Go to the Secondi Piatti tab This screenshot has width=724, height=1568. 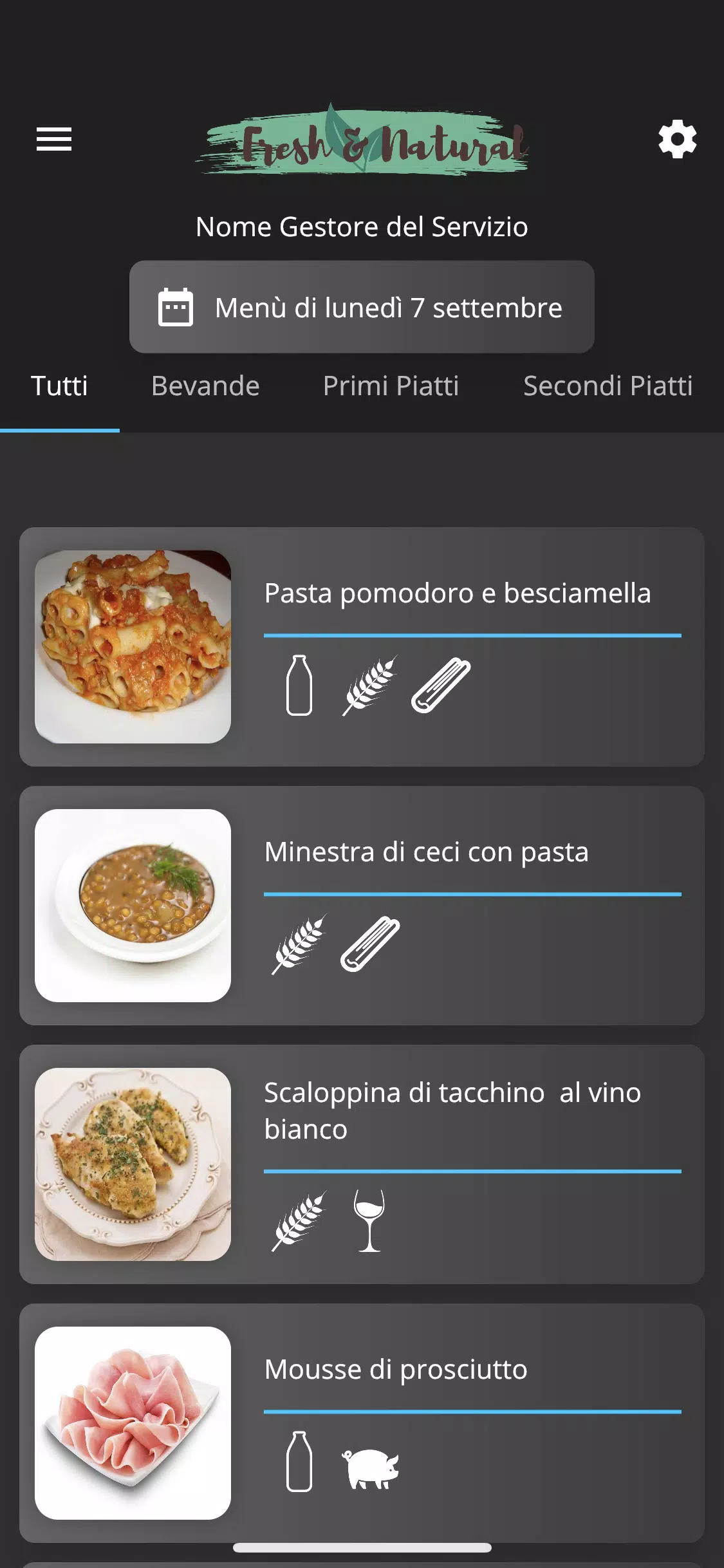point(608,386)
